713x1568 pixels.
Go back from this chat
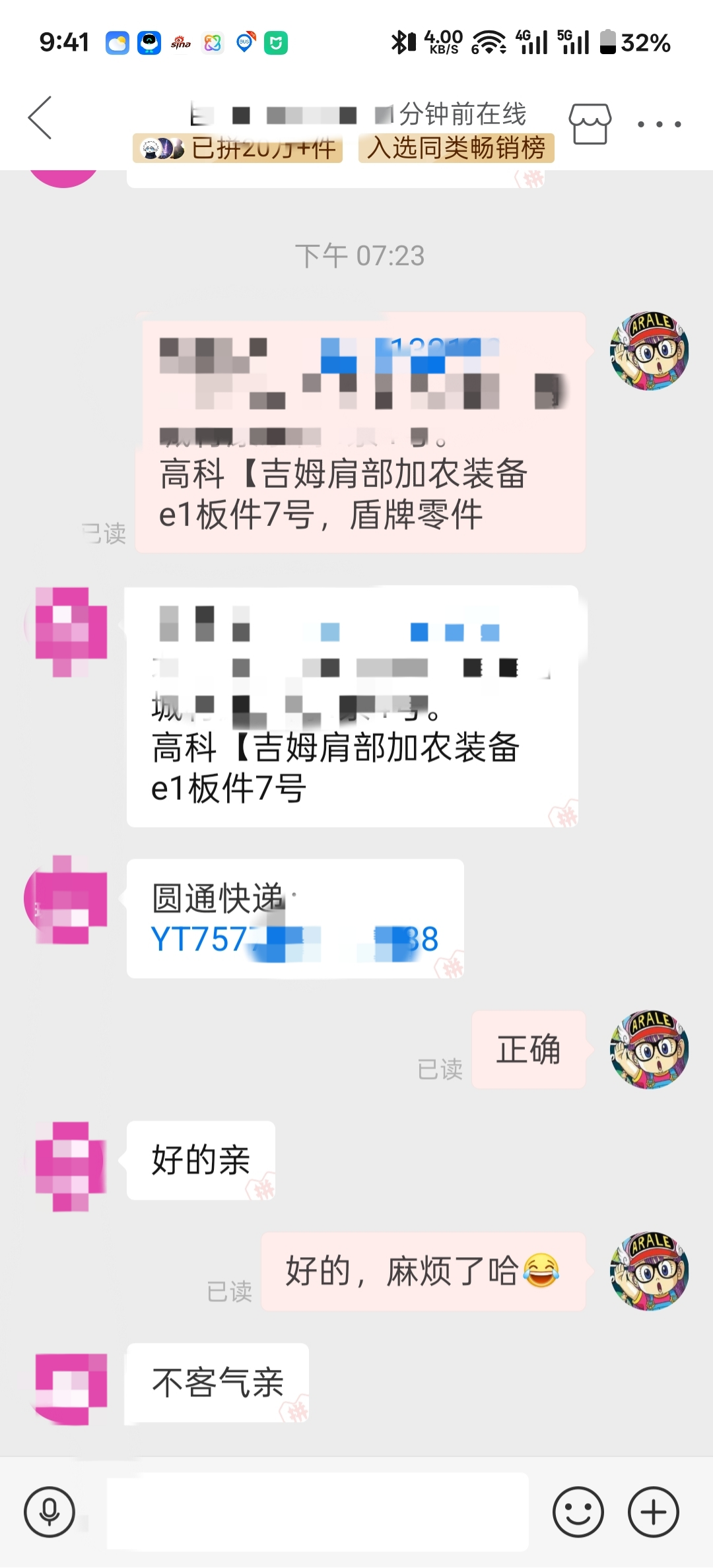tap(40, 118)
